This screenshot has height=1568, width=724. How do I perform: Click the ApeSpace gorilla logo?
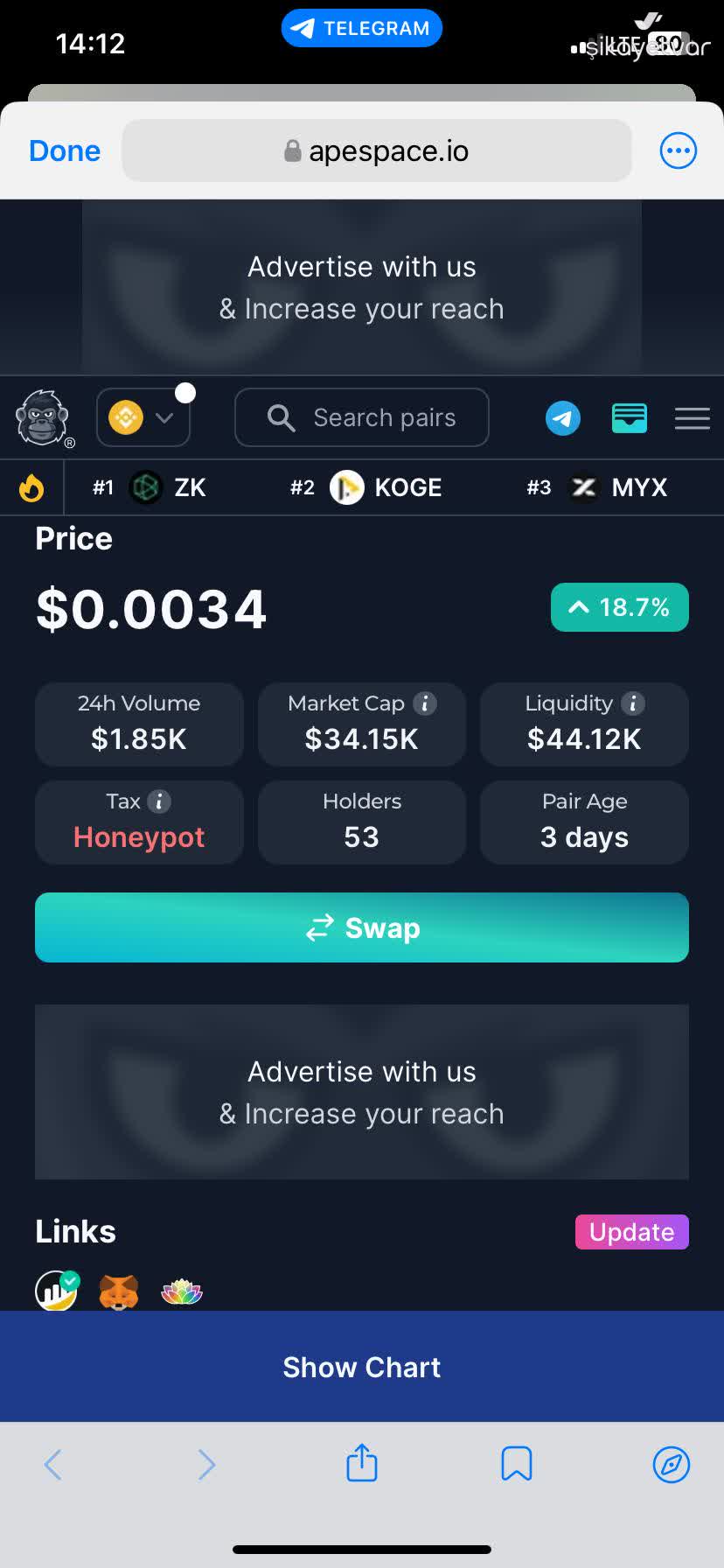pyautogui.click(x=41, y=418)
